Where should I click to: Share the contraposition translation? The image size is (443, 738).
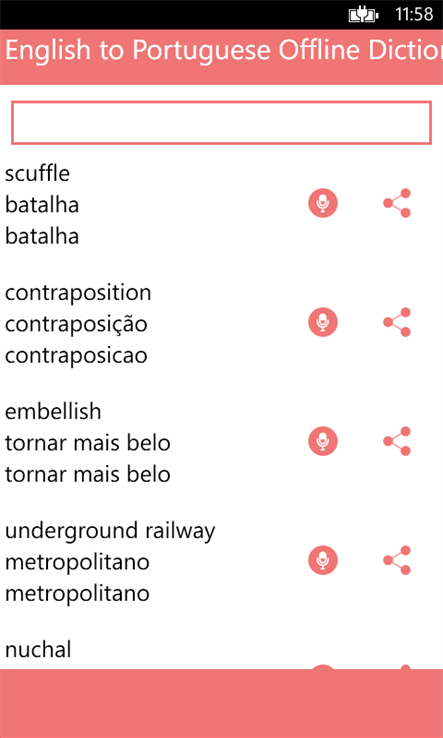pos(397,322)
